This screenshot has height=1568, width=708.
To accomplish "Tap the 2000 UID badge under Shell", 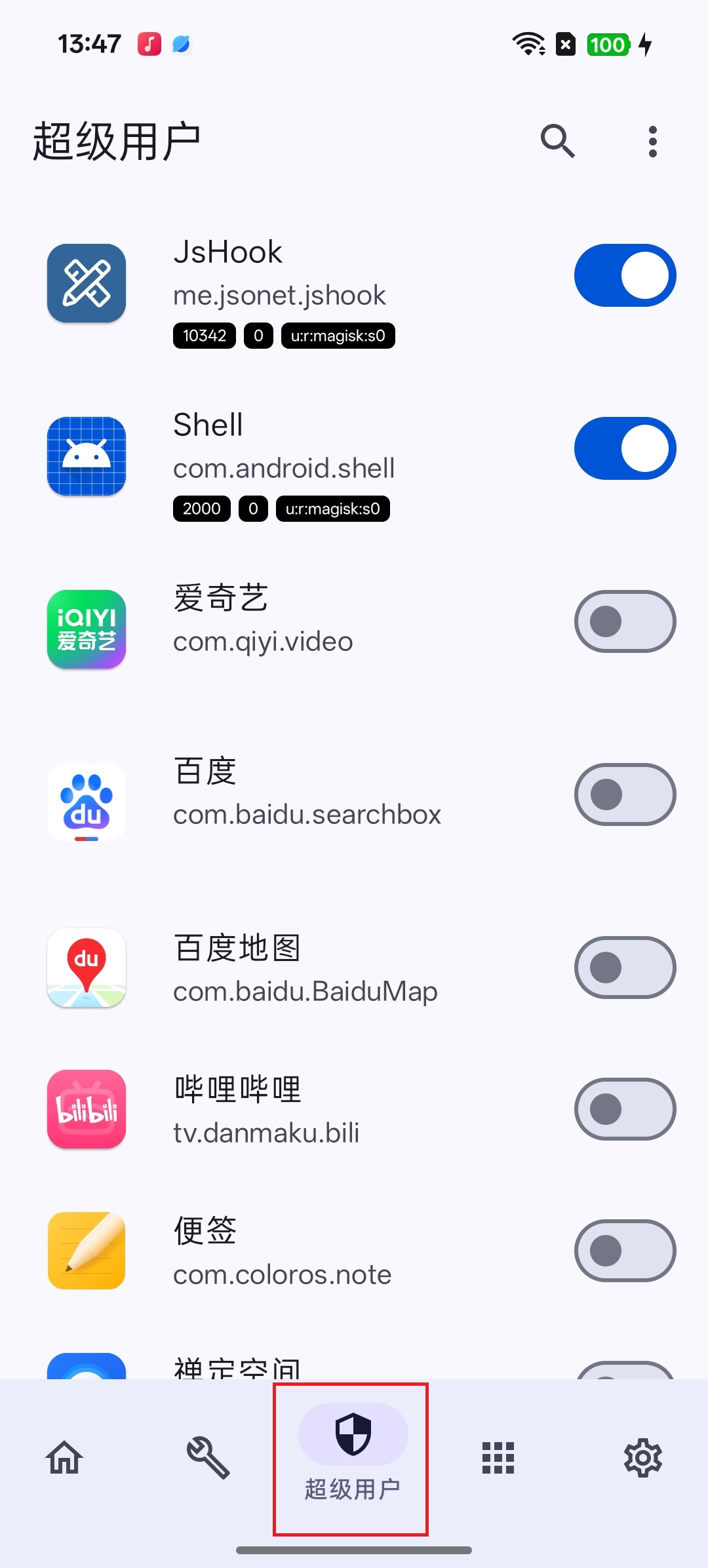I will click(200, 508).
